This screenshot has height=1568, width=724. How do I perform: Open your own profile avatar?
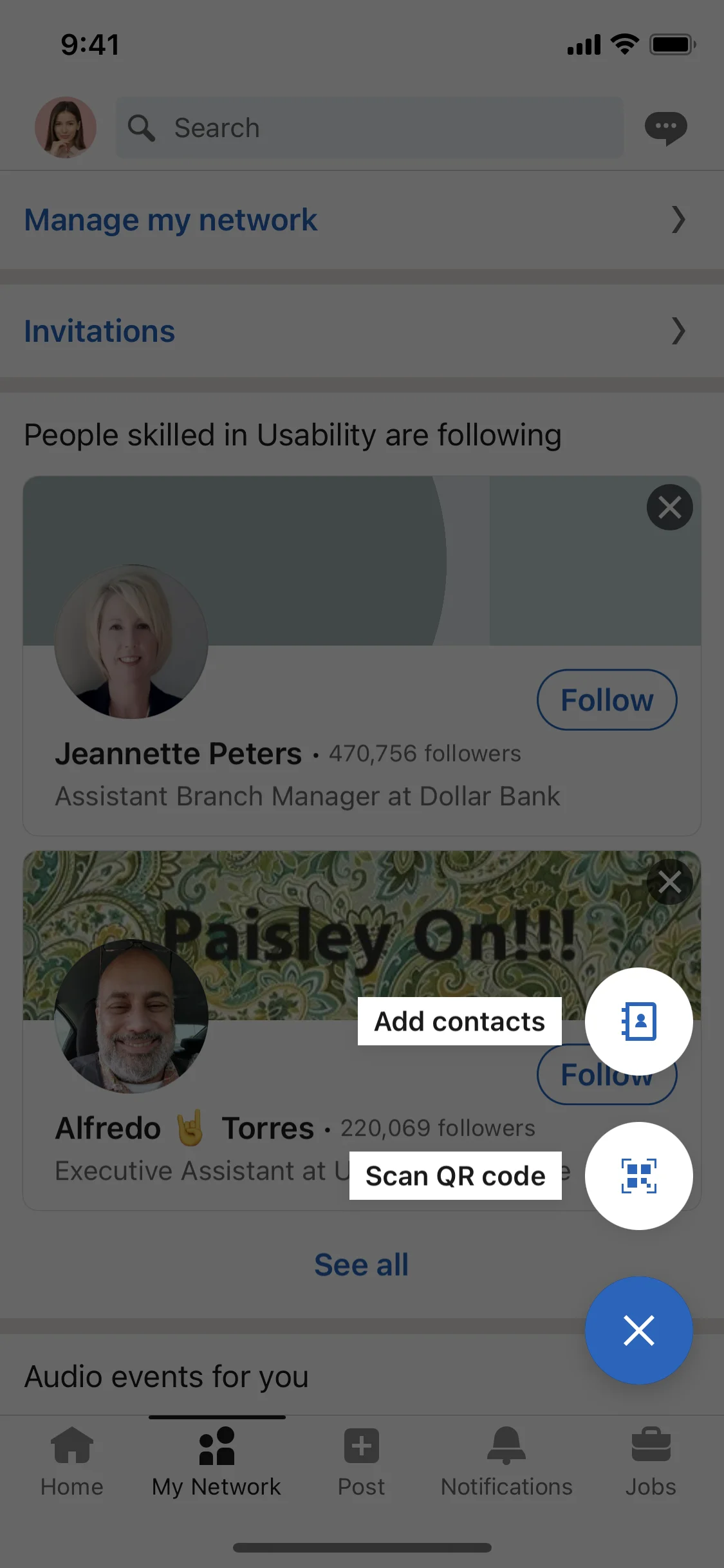(x=65, y=127)
